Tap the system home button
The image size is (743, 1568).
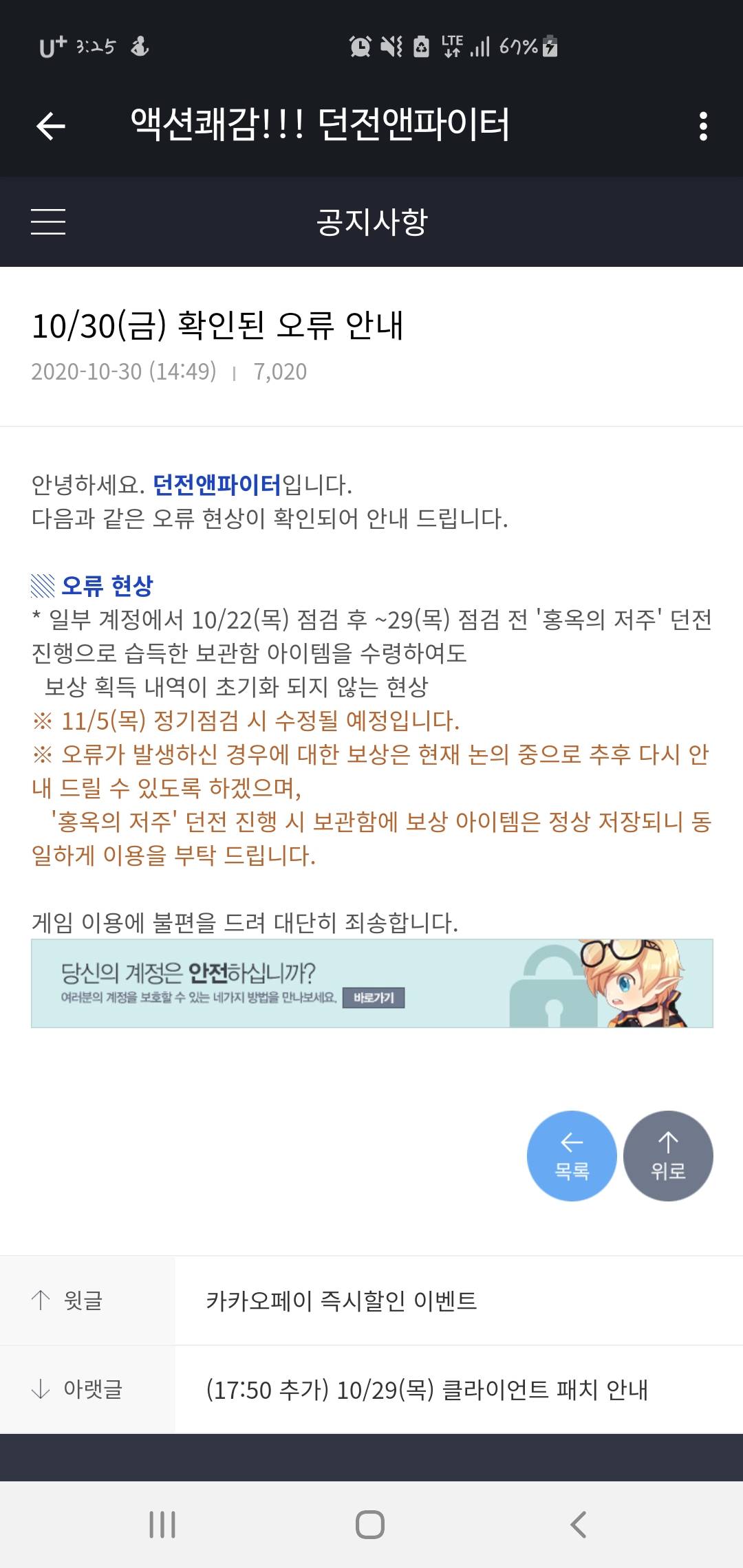coord(370,1525)
